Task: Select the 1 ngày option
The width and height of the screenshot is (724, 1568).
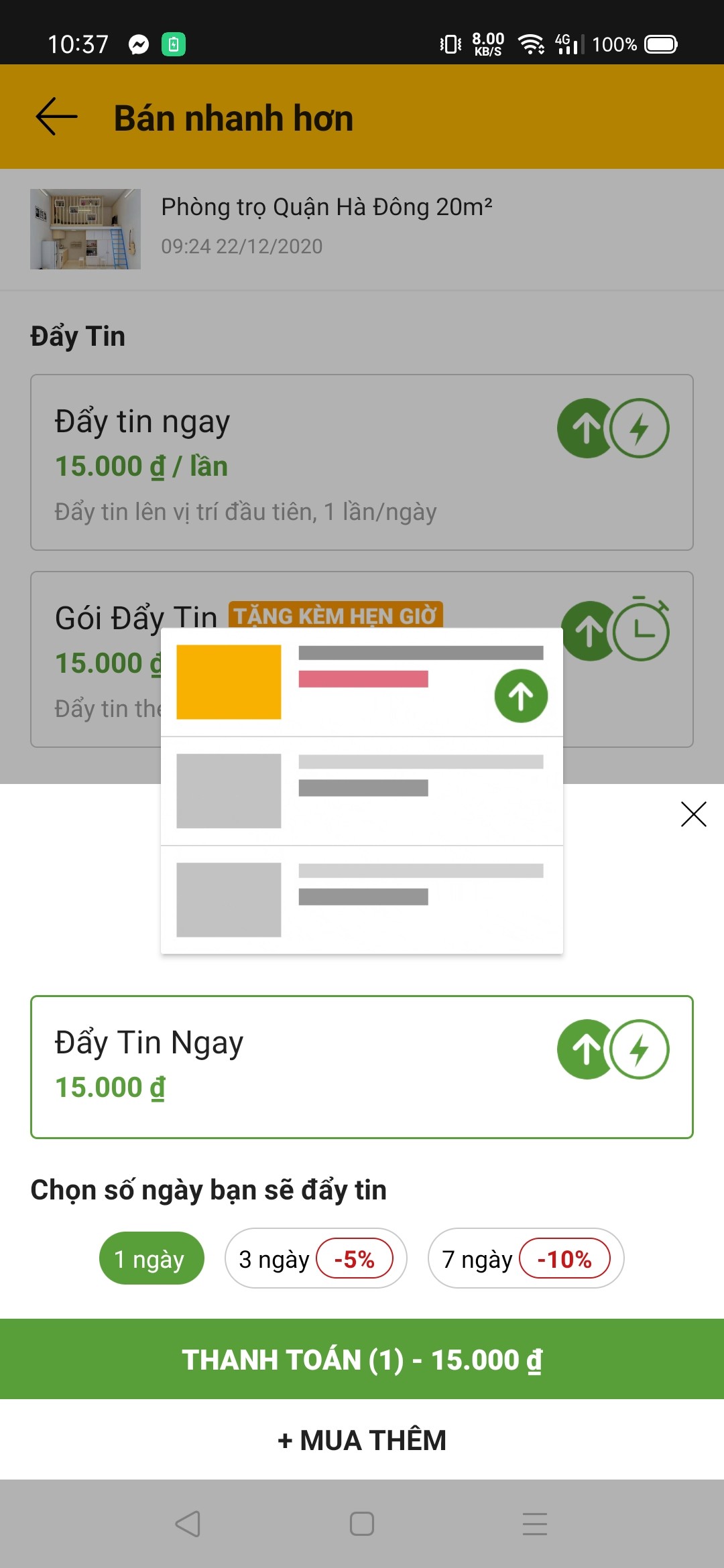Action: [152, 1258]
